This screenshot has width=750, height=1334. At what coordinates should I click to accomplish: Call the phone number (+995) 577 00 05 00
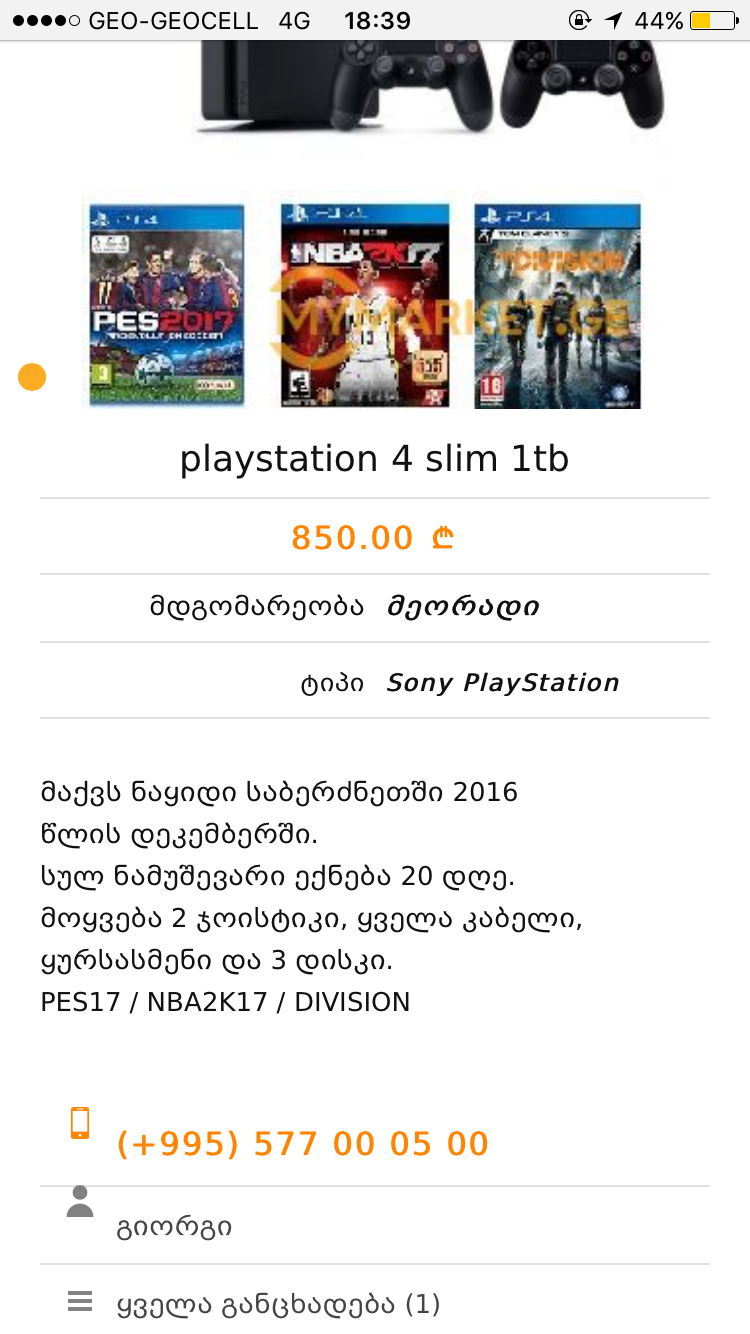coord(302,1144)
